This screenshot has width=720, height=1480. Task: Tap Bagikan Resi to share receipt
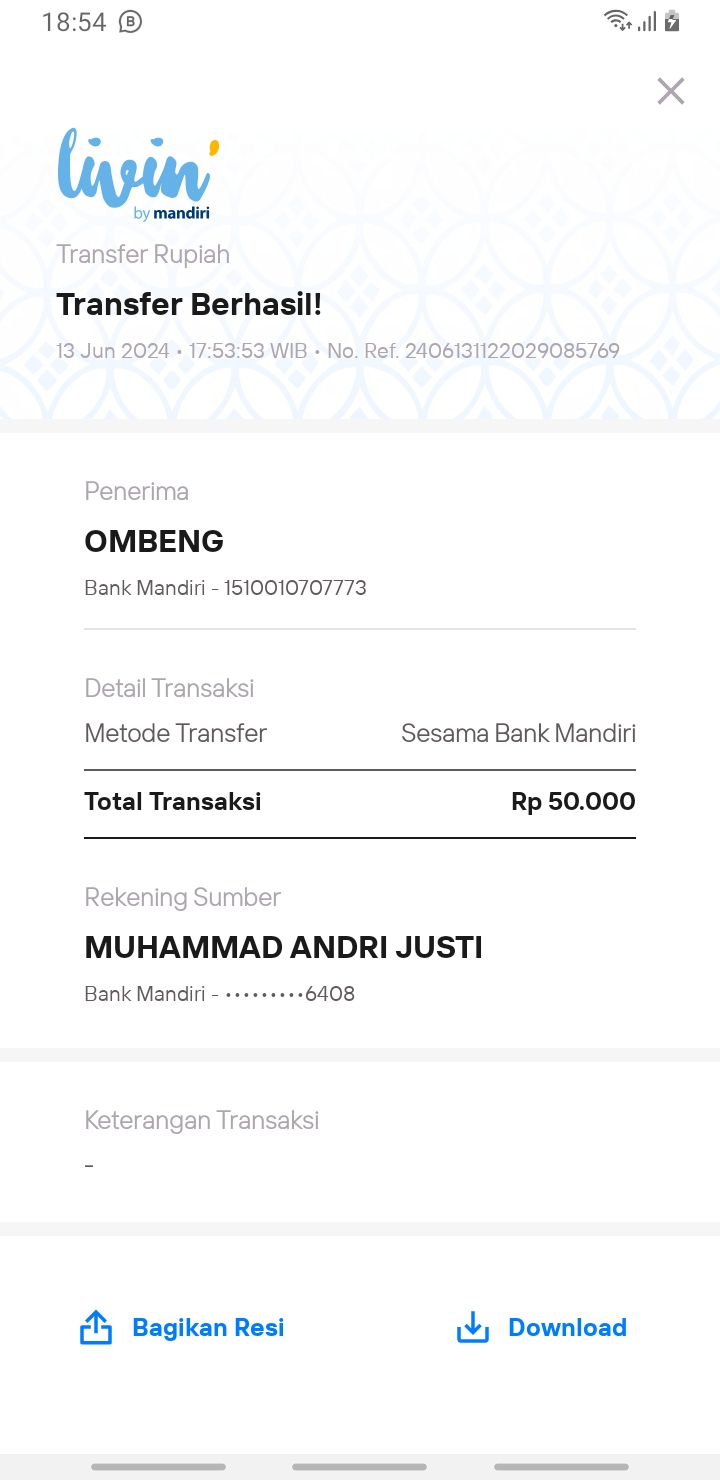182,1328
